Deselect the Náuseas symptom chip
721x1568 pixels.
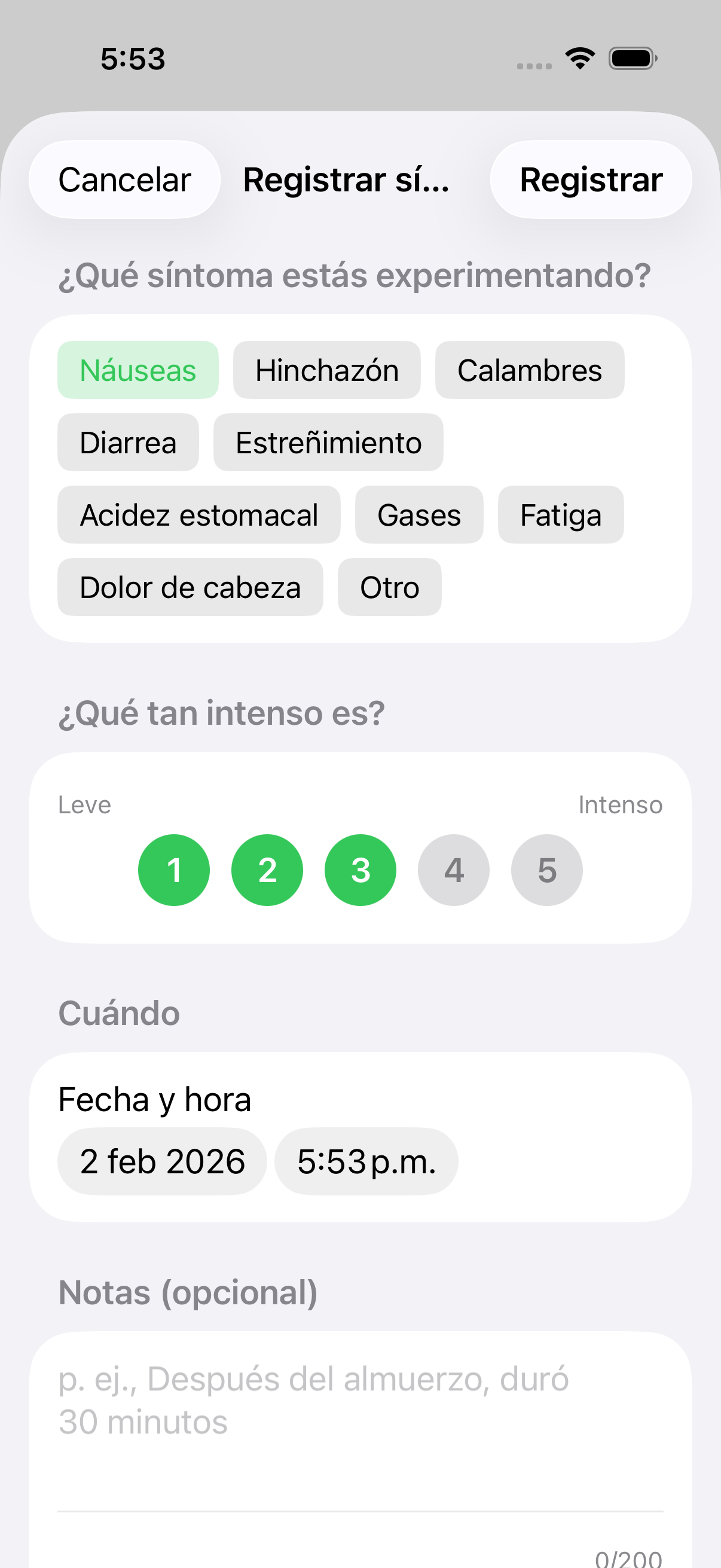tap(138, 370)
